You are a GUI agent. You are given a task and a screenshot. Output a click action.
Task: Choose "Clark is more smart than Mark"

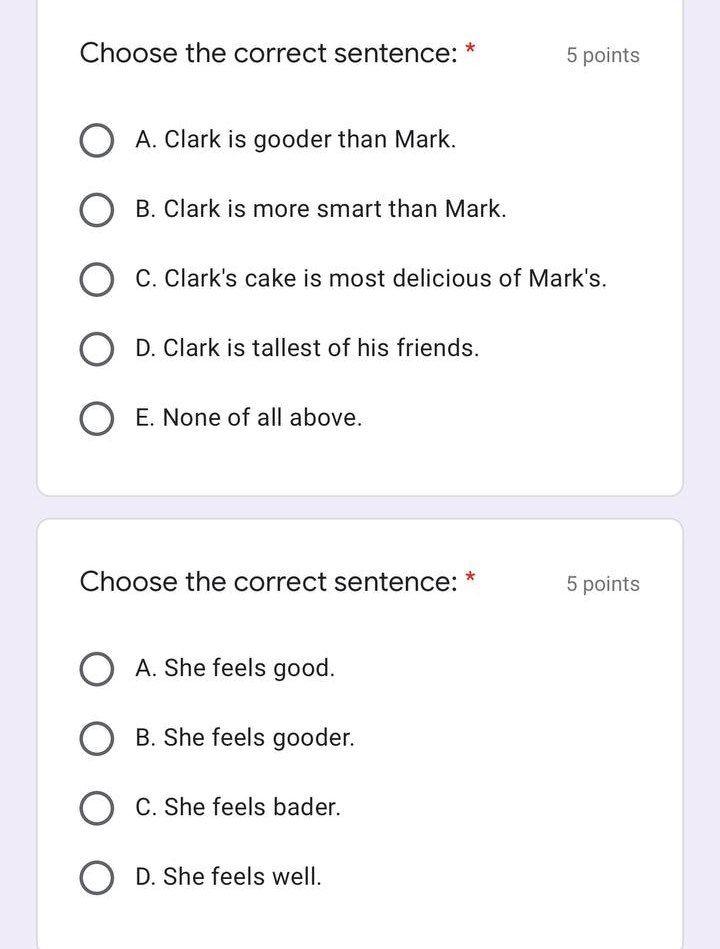pos(95,210)
